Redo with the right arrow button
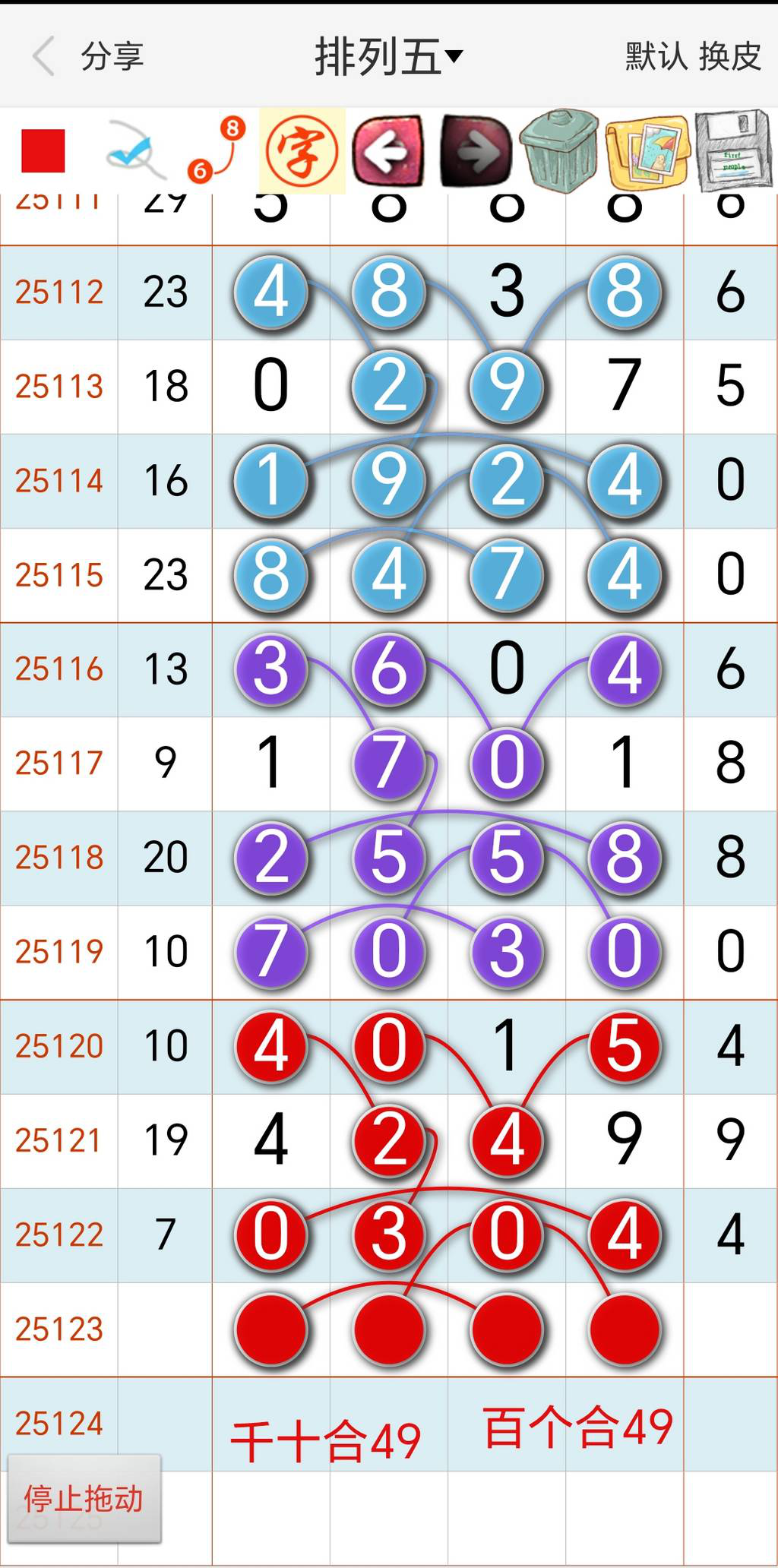778x1568 pixels. pos(476,150)
